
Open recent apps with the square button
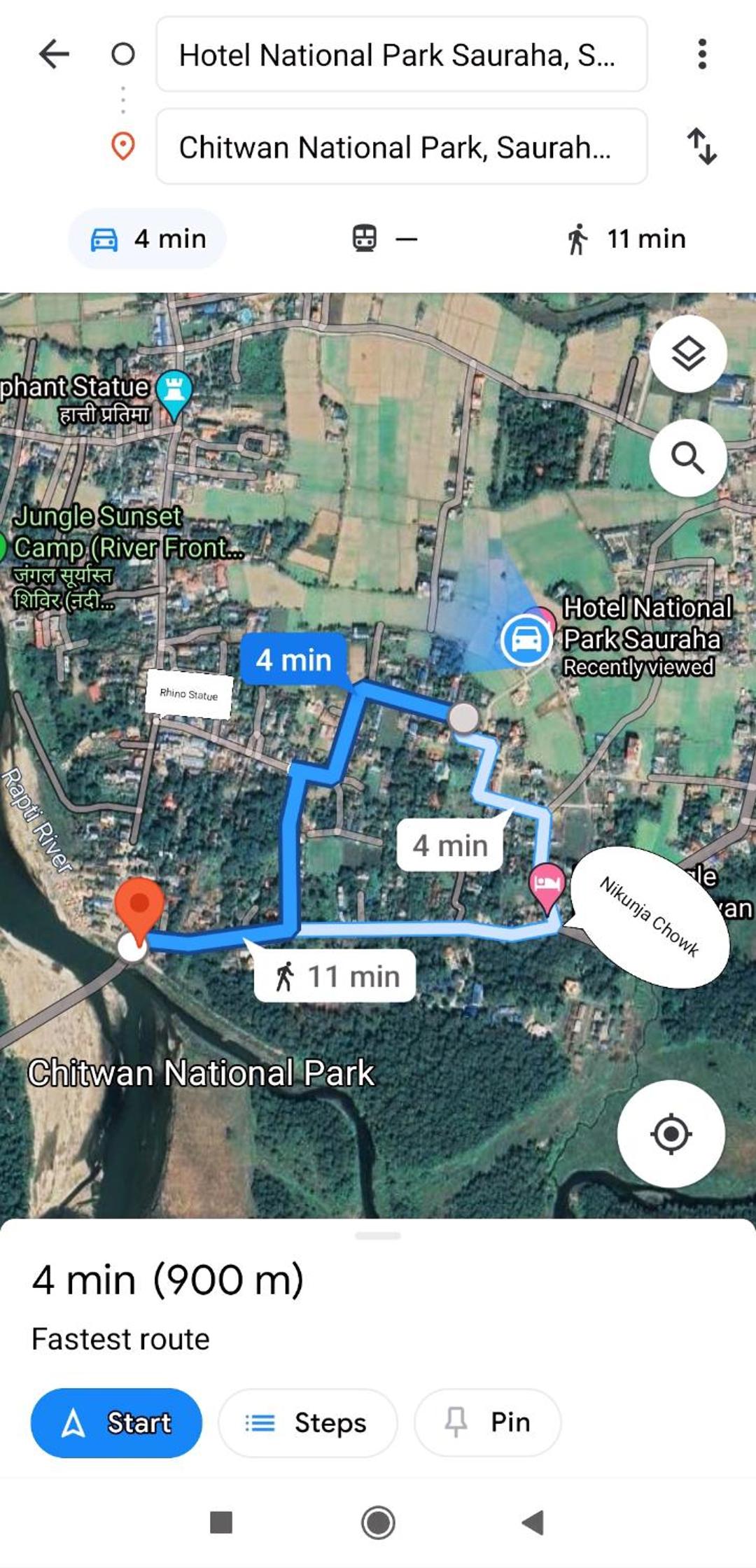point(221,1522)
